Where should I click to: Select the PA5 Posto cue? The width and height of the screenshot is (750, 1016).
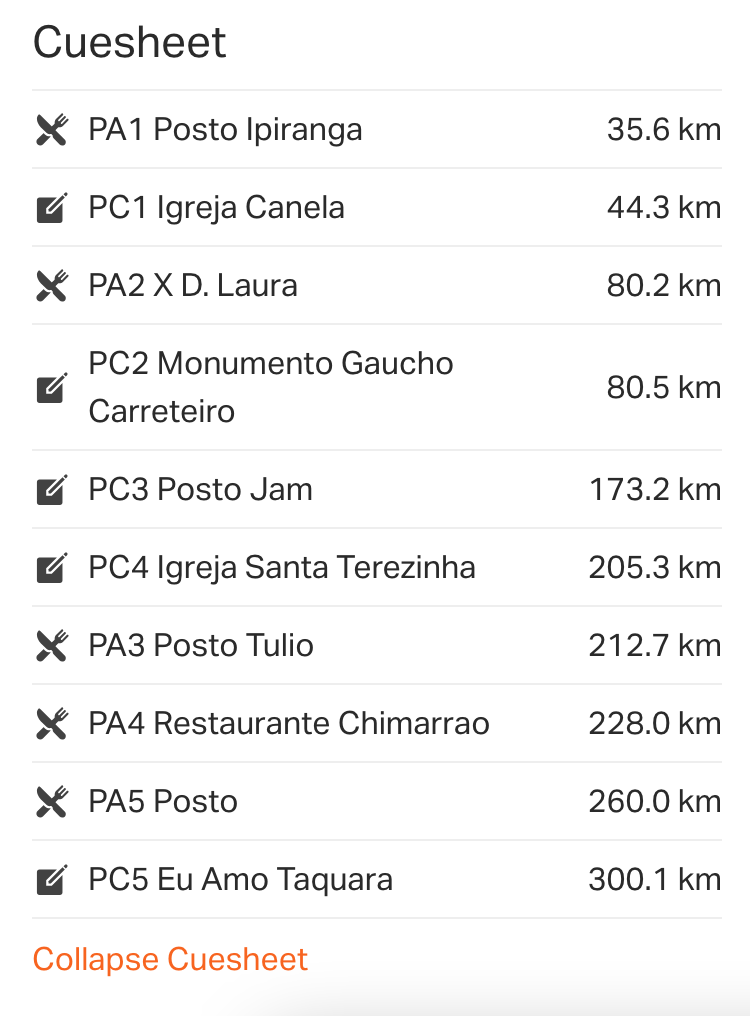163,802
